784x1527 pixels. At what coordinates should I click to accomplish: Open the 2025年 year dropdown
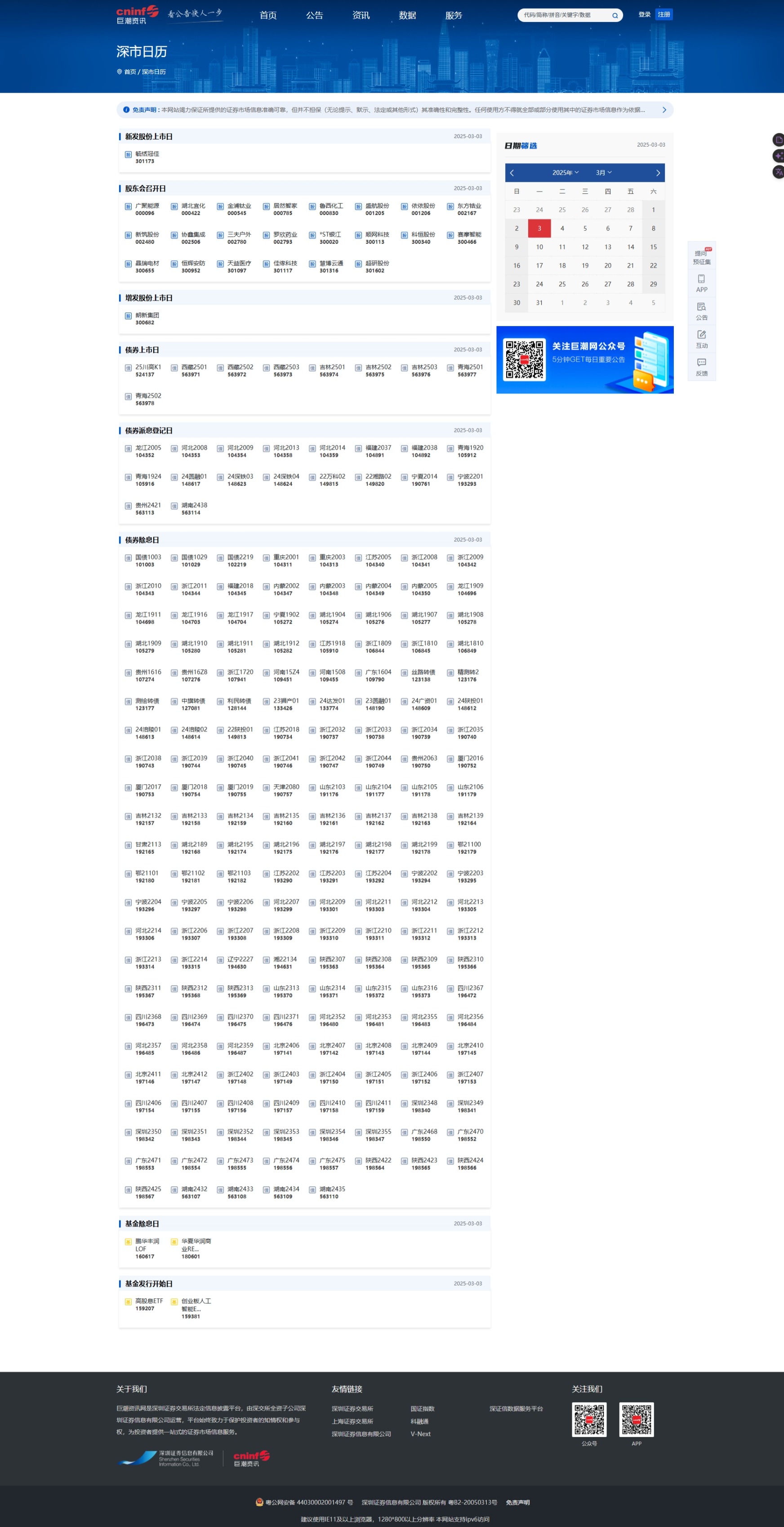point(566,173)
